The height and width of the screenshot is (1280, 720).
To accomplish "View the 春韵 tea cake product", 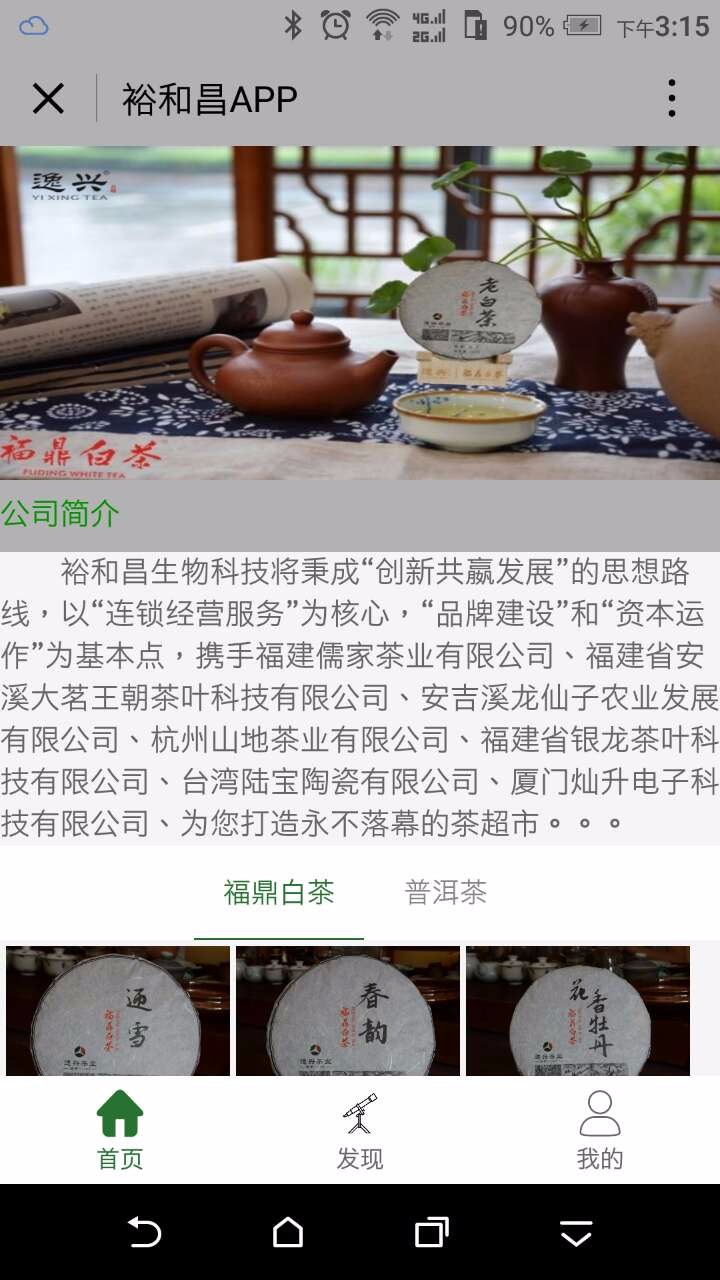I will [x=348, y=1010].
